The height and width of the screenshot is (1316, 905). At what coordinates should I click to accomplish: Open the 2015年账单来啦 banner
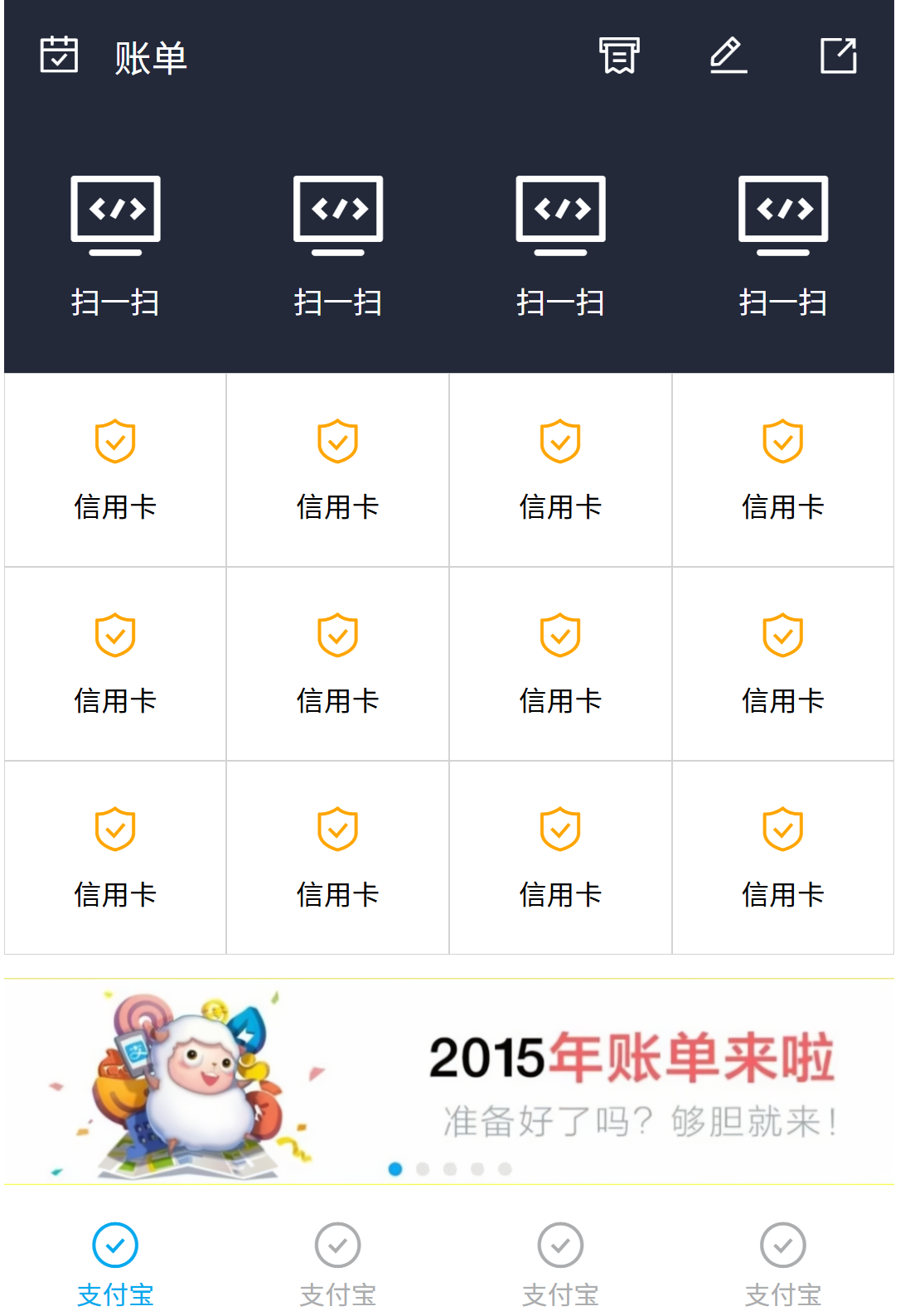449,1081
